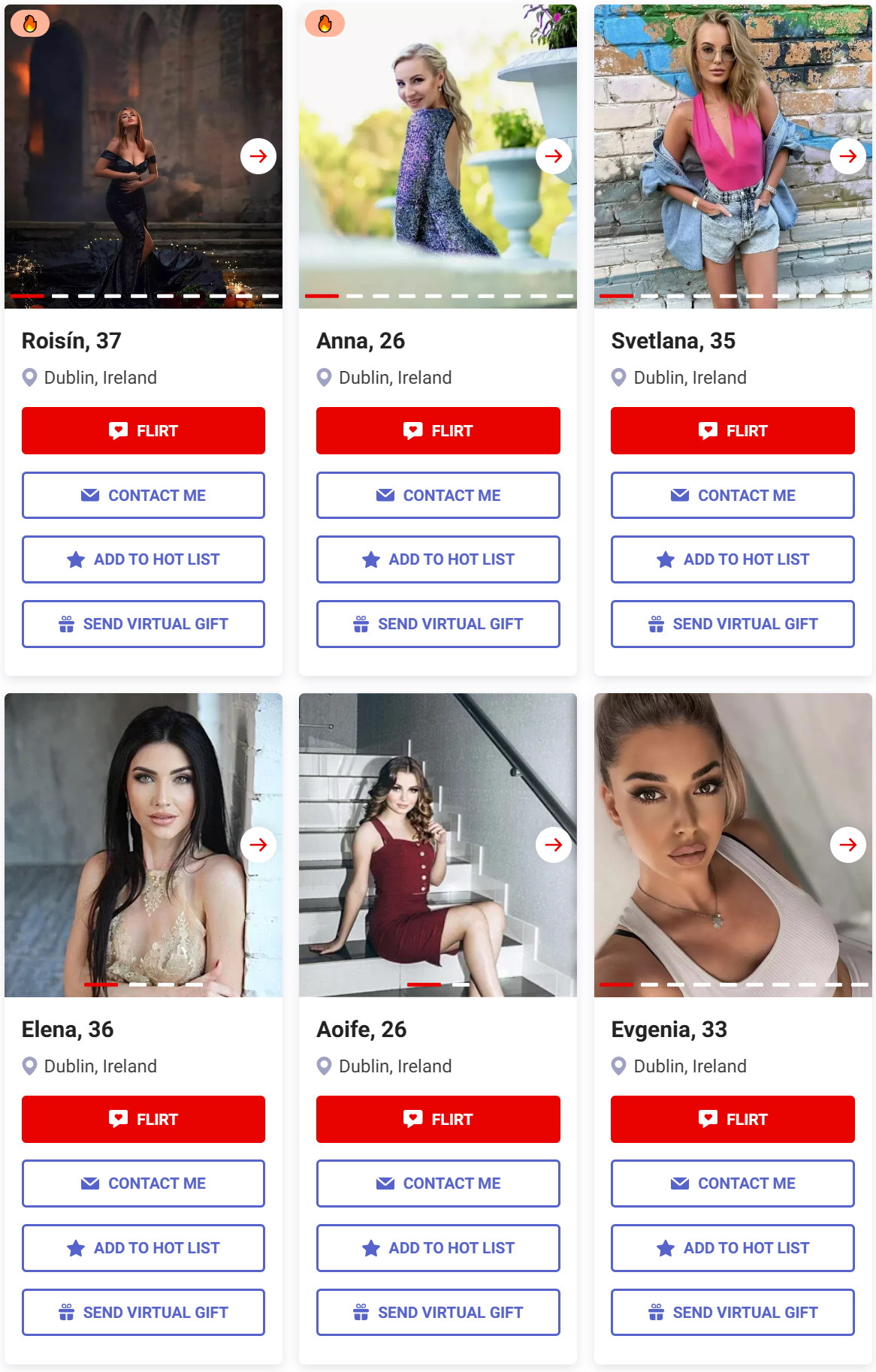Contact Anna via Contact Me button
The image size is (876, 1372).
(438, 496)
